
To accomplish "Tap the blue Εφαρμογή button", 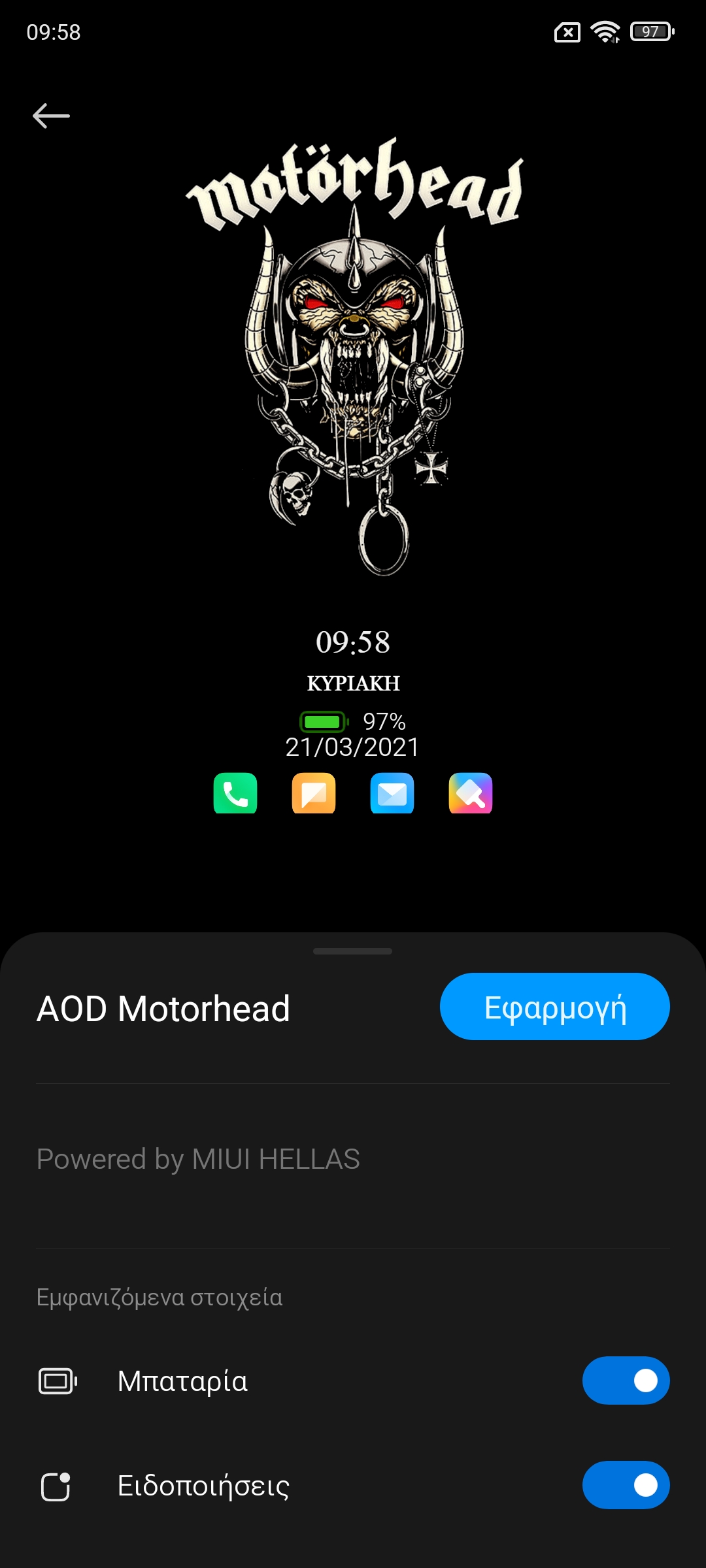I will click(554, 1006).
